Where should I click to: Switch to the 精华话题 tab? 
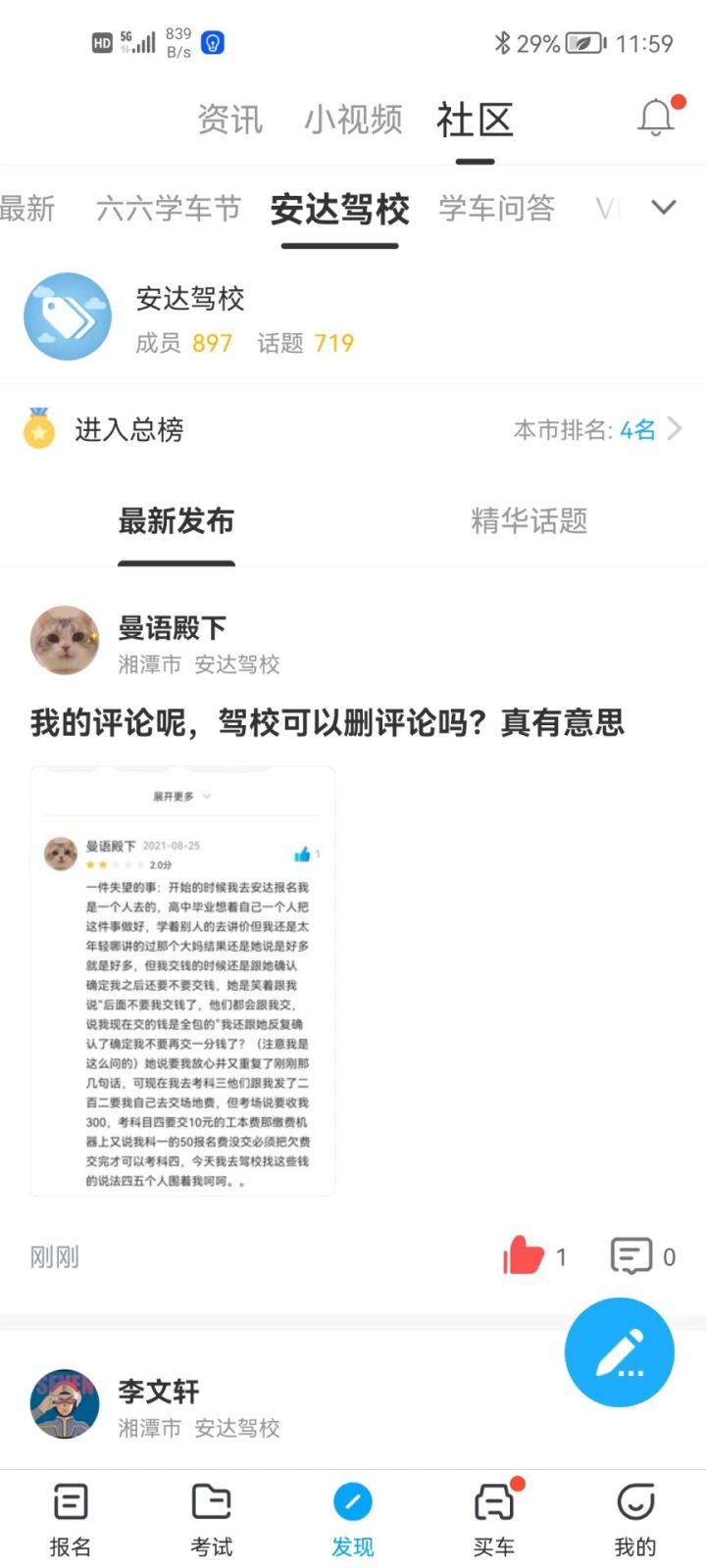click(x=529, y=521)
